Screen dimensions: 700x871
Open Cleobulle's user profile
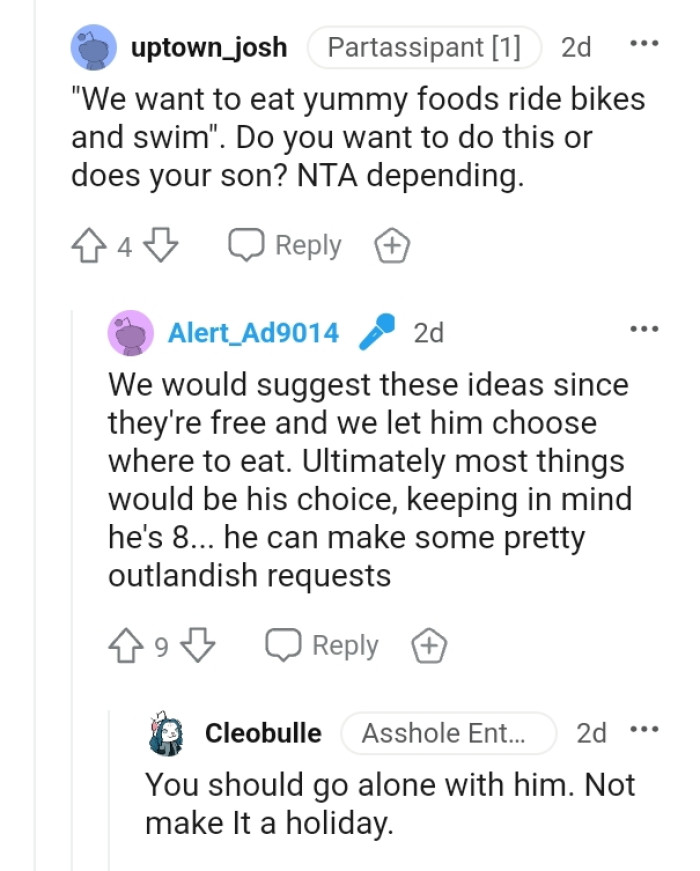(263, 733)
